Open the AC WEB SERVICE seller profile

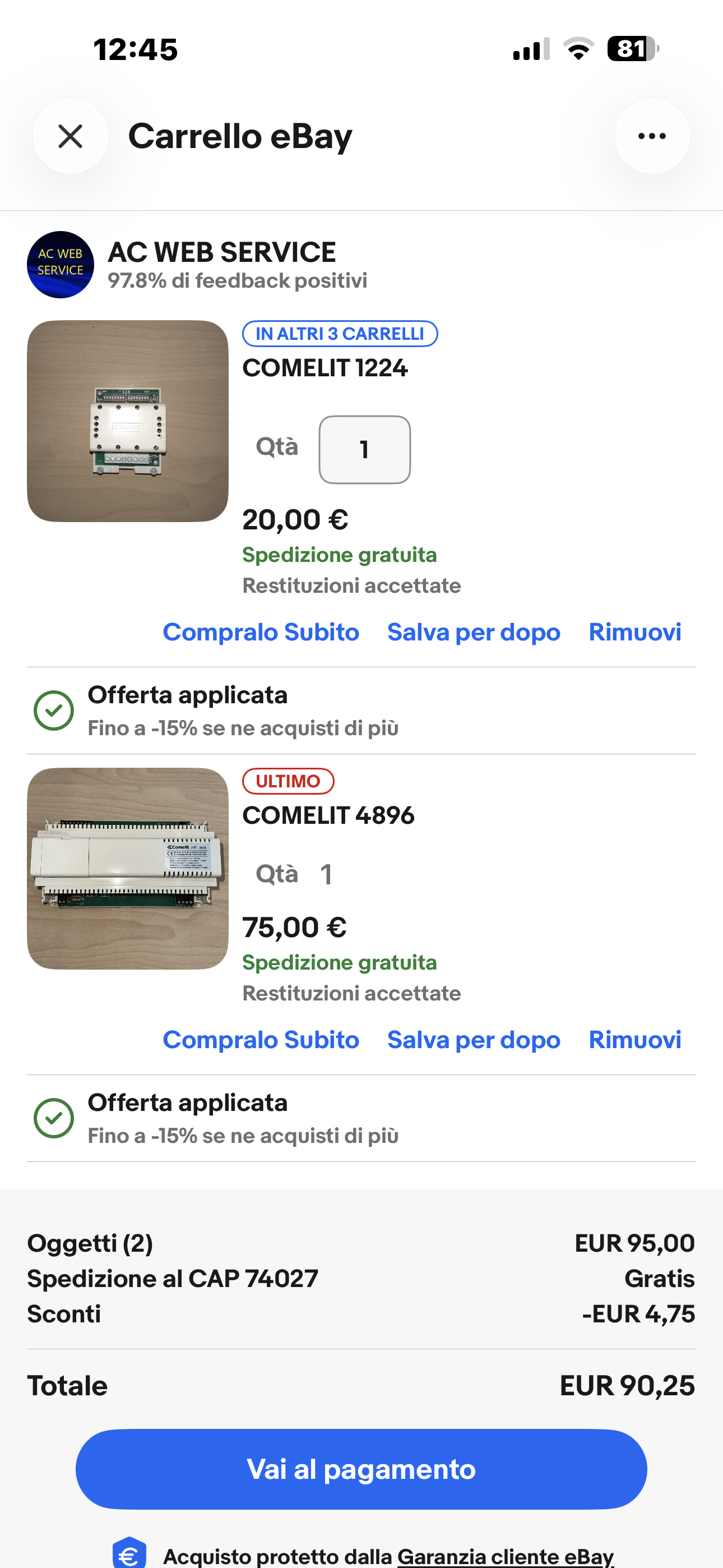(x=221, y=252)
